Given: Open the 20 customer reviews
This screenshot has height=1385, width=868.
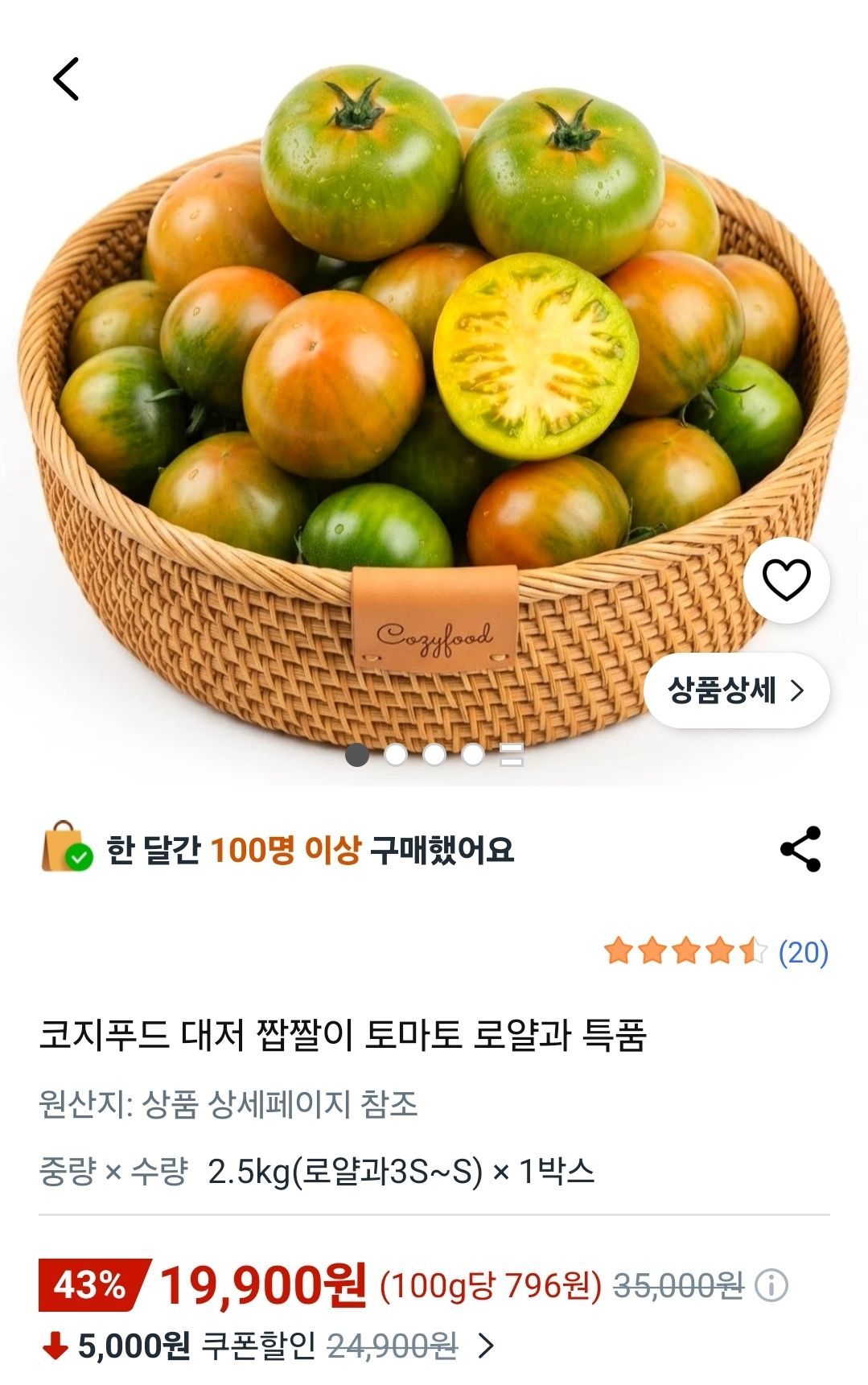Looking at the screenshot, I should coord(803,952).
